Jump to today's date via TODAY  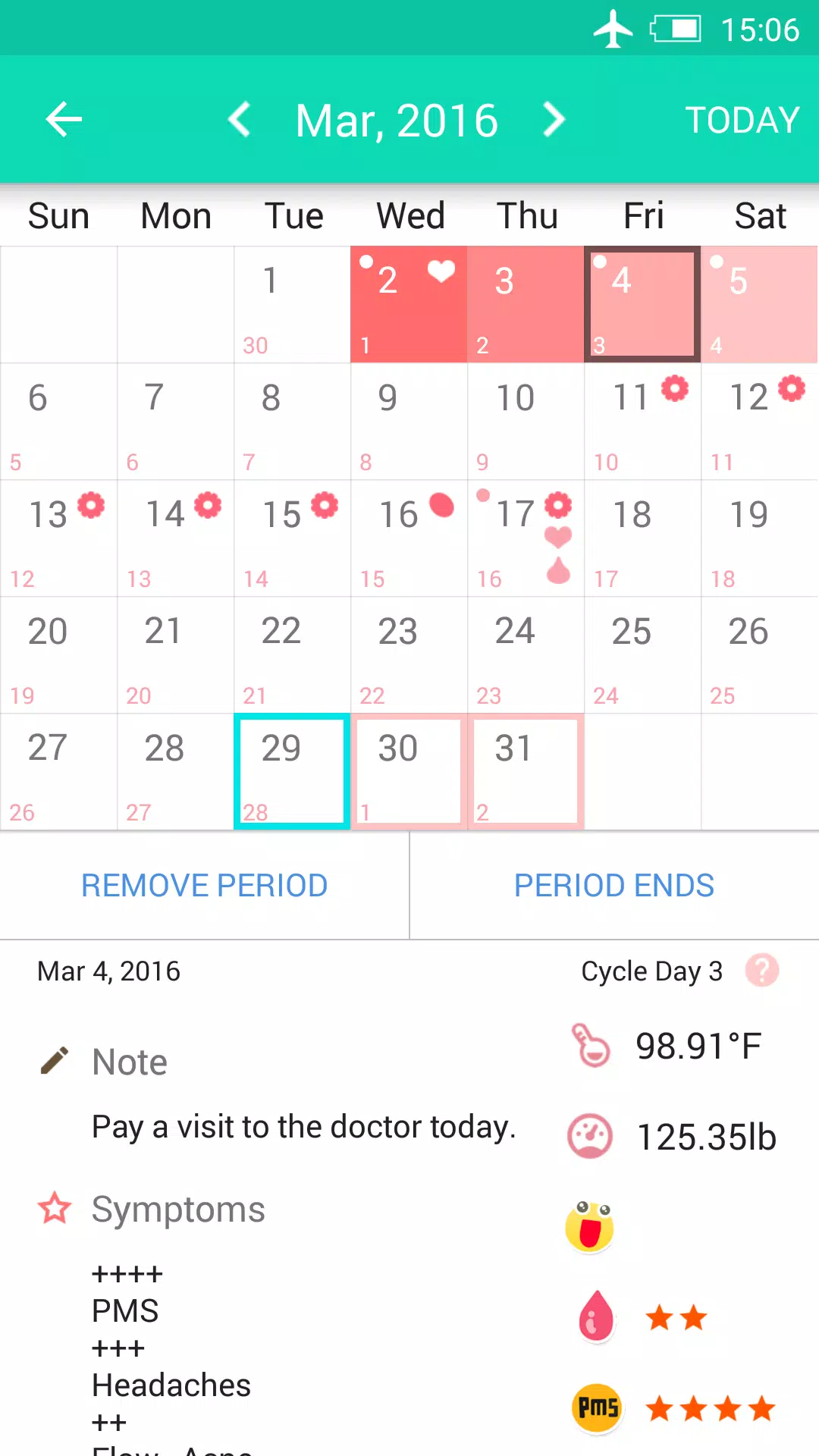pos(741,119)
